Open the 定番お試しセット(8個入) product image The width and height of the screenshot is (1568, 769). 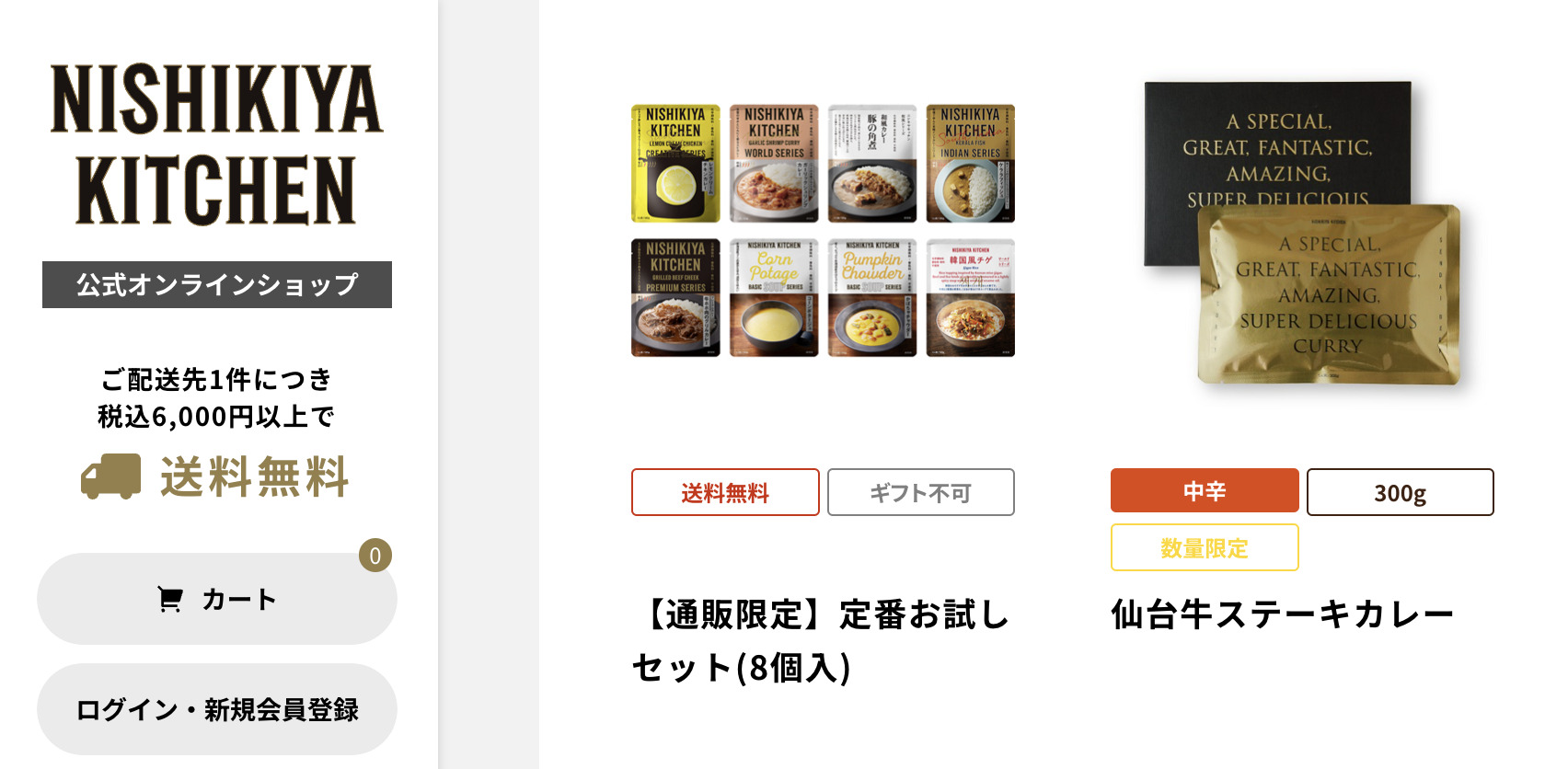[823, 230]
